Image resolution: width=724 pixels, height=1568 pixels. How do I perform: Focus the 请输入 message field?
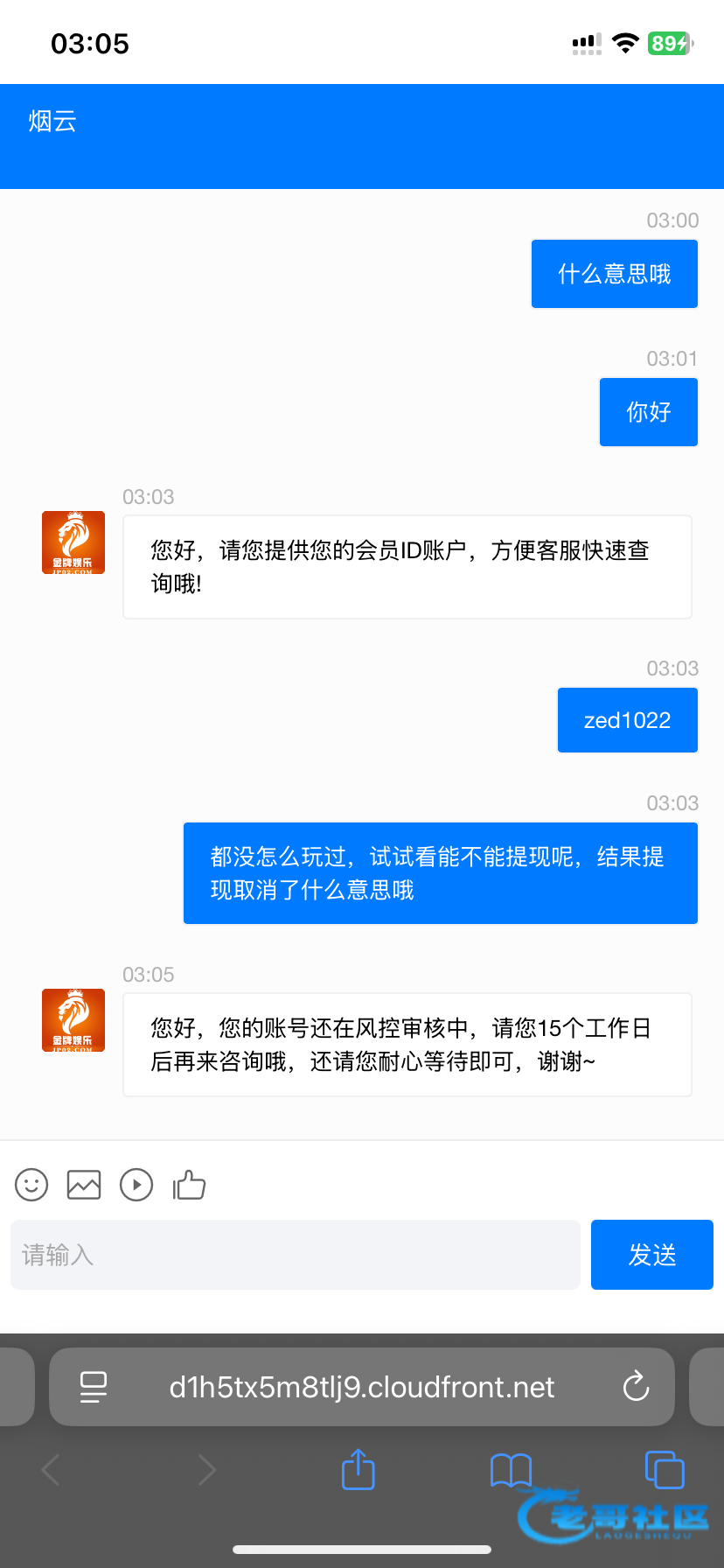[x=296, y=1255]
